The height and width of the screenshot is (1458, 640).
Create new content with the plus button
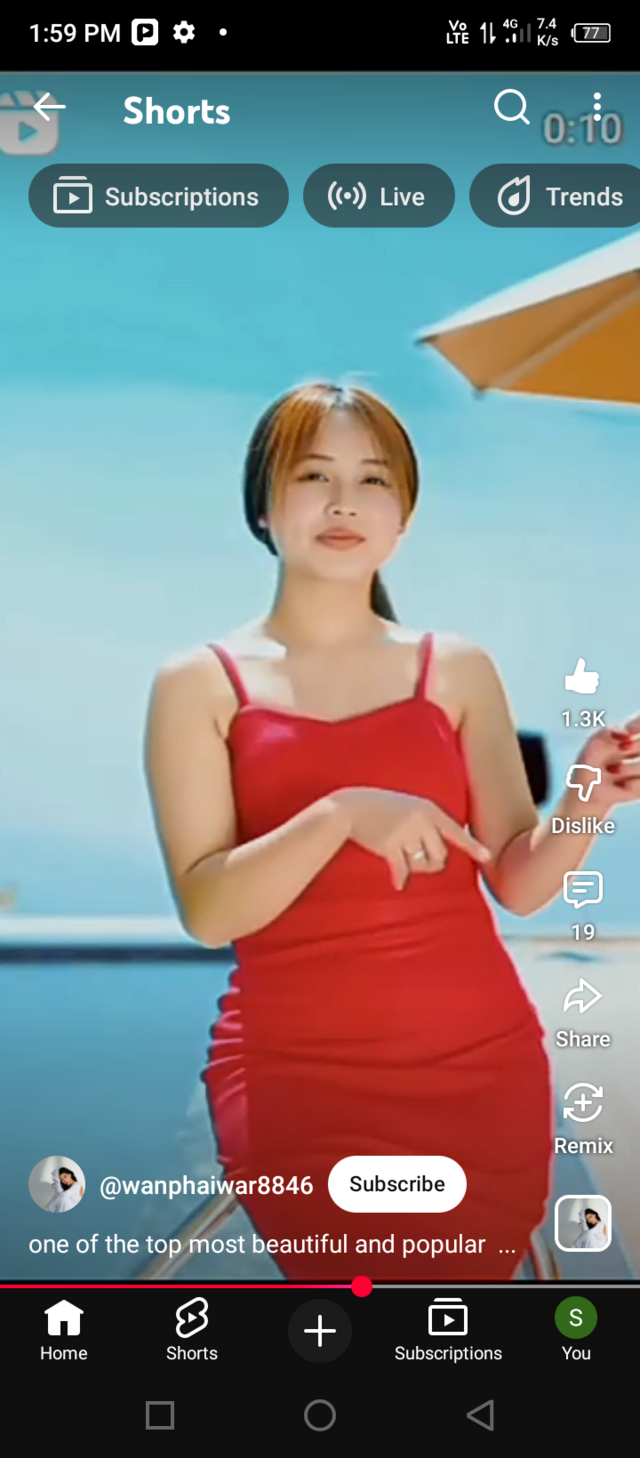320,1331
